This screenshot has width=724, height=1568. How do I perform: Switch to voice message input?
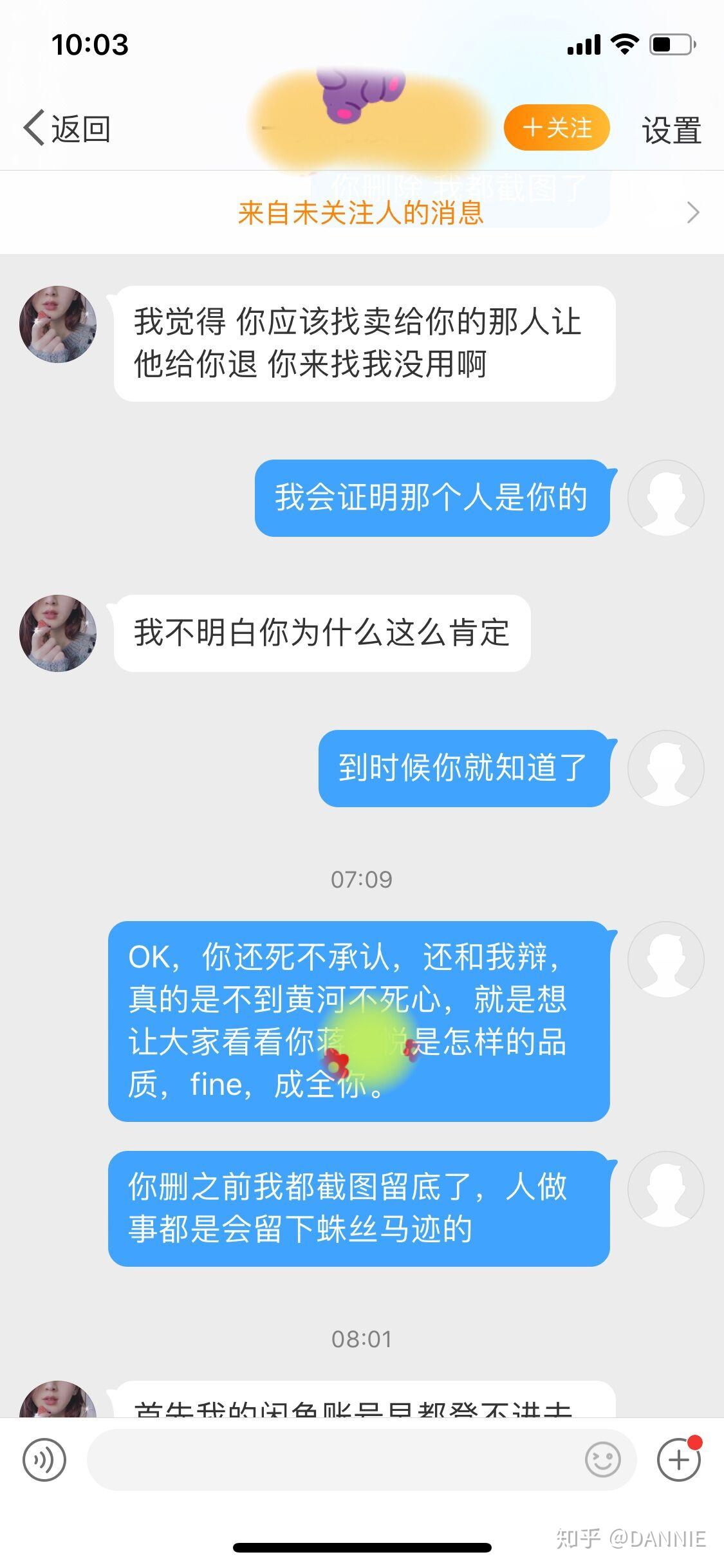[44, 1459]
